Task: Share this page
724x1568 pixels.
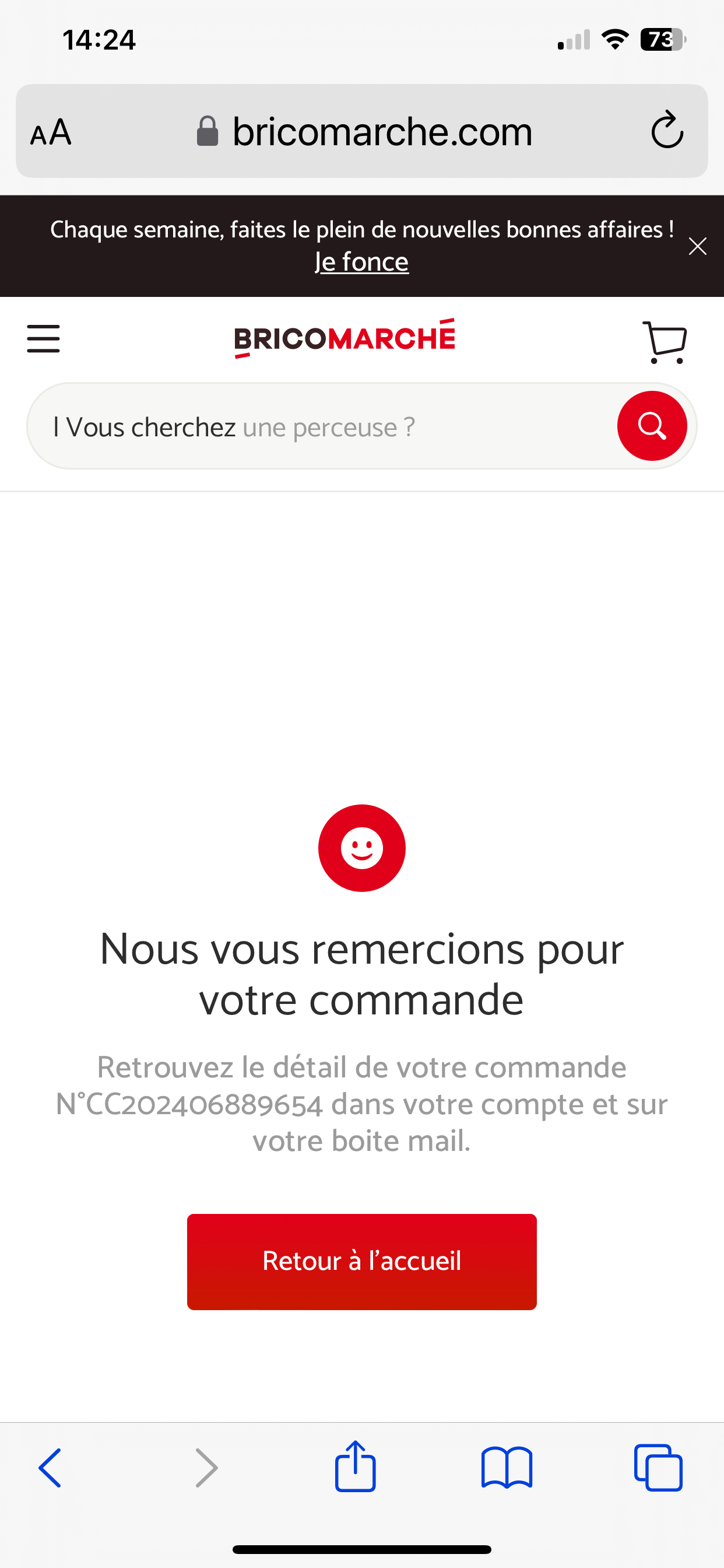Action: [x=356, y=1466]
